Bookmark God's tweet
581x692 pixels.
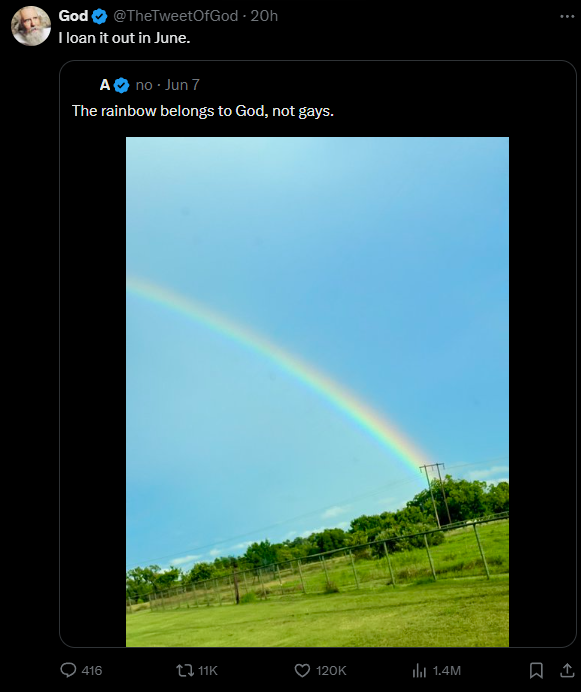click(x=536, y=670)
